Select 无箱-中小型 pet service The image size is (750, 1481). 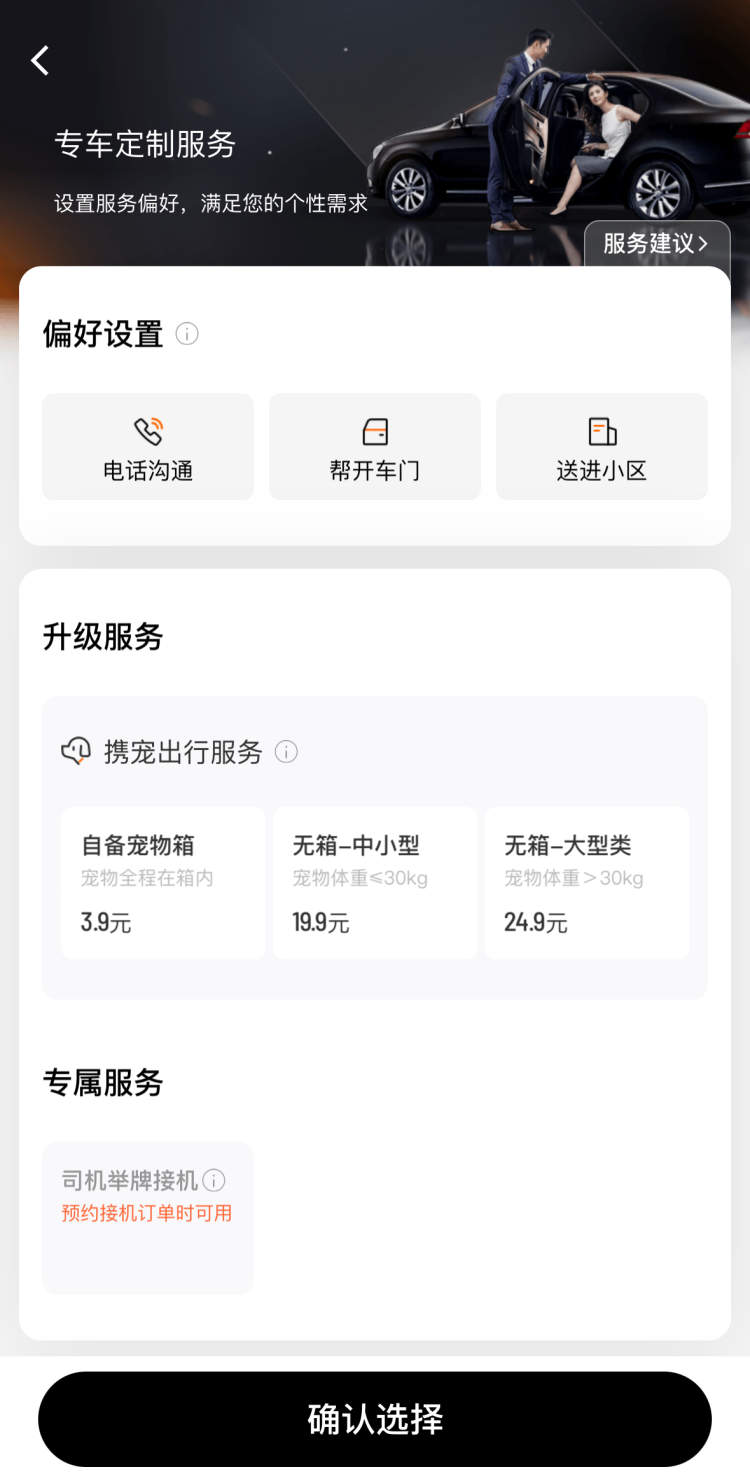pyautogui.click(x=375, y=883)
